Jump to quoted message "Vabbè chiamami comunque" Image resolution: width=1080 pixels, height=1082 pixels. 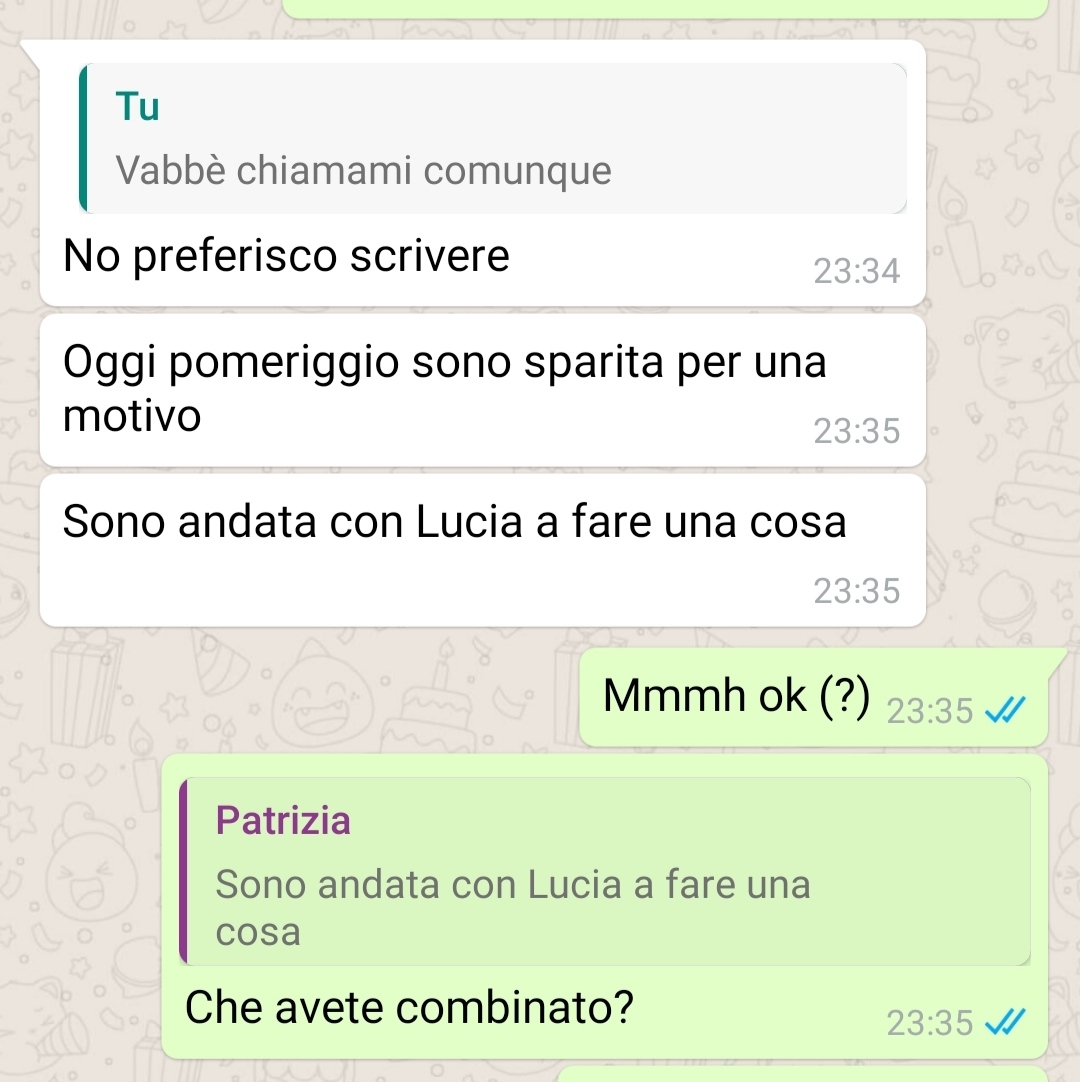(x=492, y=140)
